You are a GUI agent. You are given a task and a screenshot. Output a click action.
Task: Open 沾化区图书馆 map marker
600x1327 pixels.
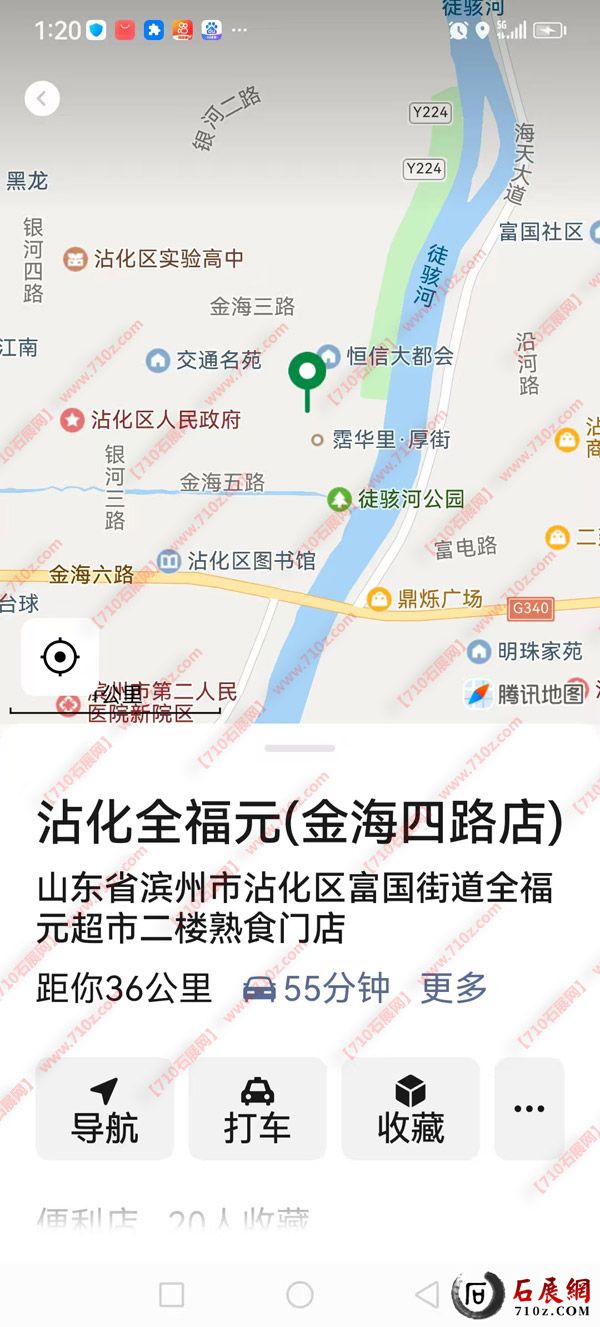click(238, 560)
